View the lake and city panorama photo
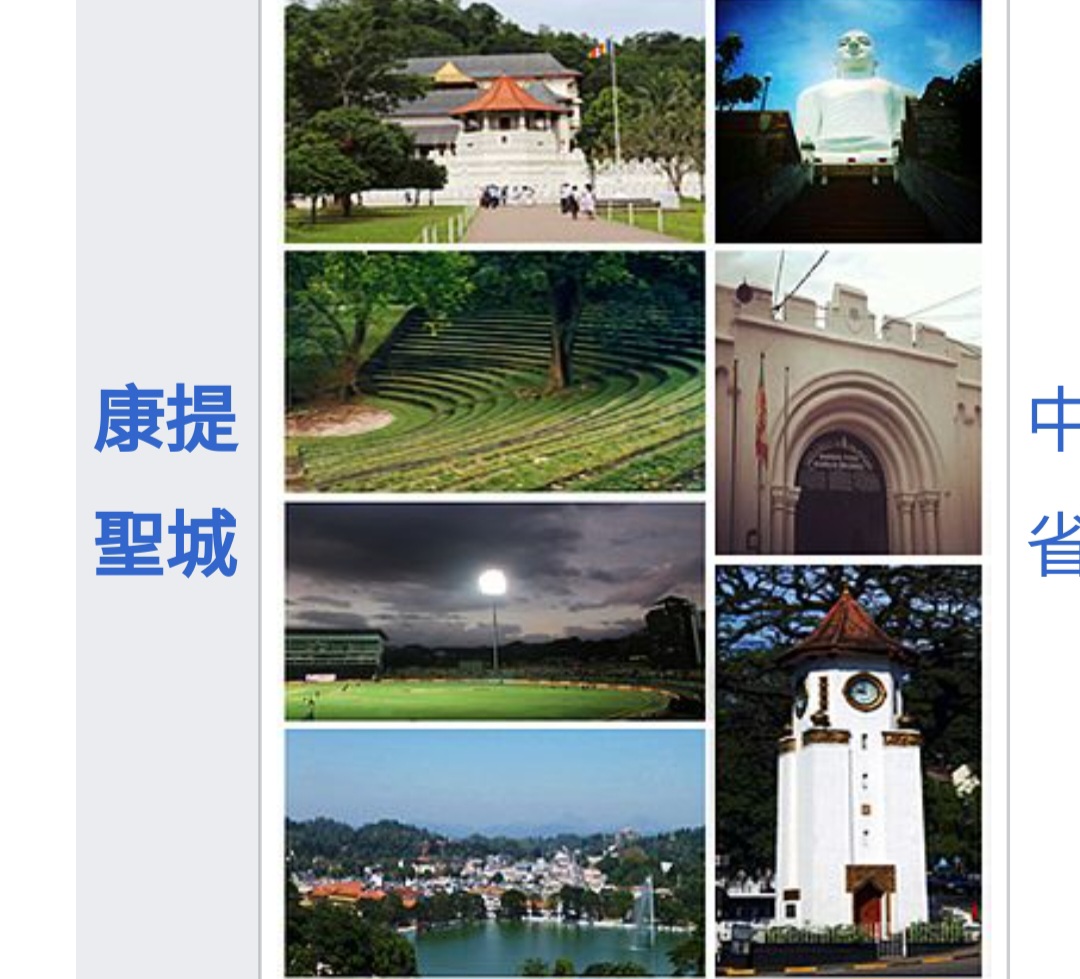This screenshot has height=979, width=1080. tap(494, 852)
